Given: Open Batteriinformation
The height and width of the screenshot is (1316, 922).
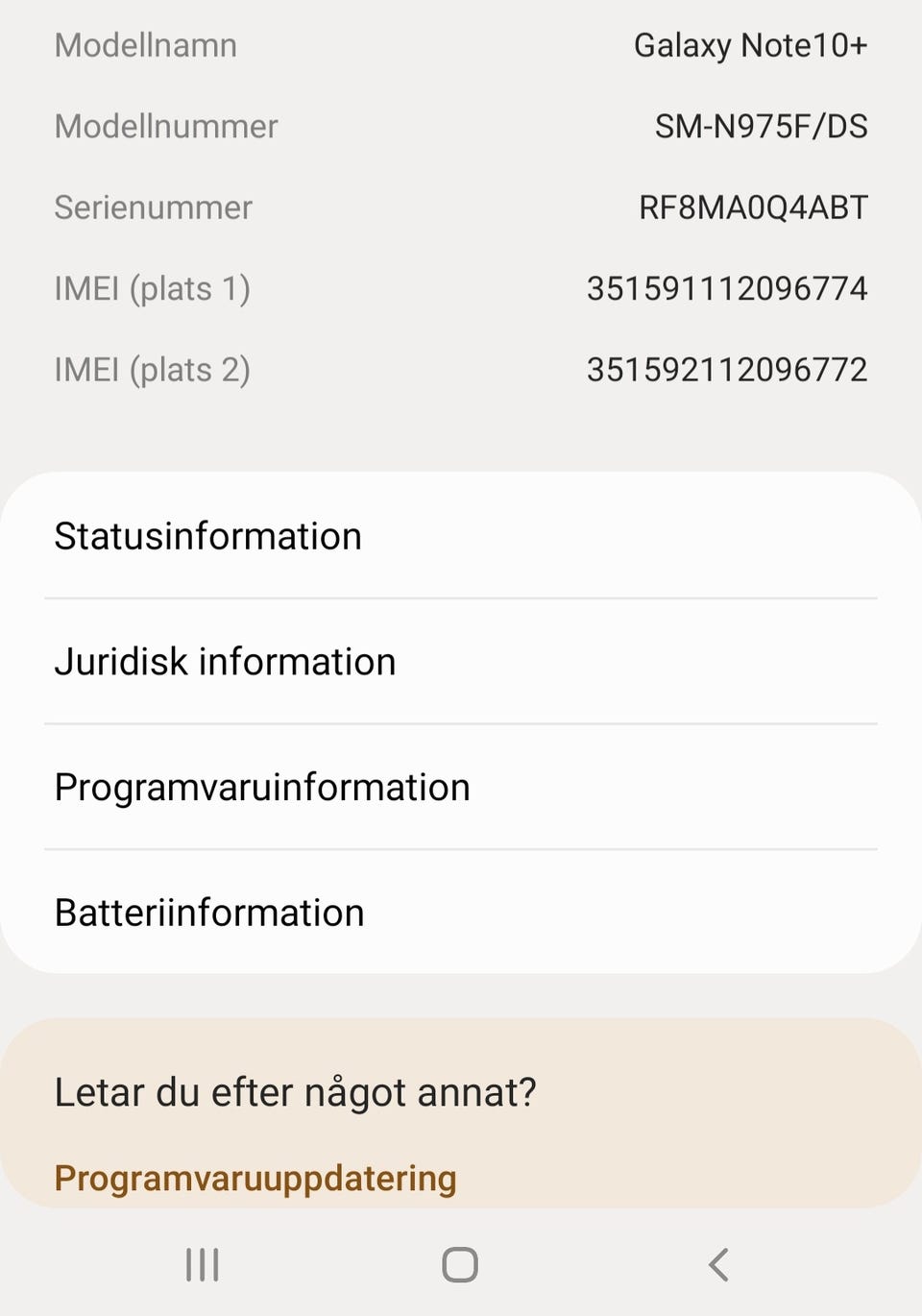Looking at the screenshot, I should (x=461, y=913).
